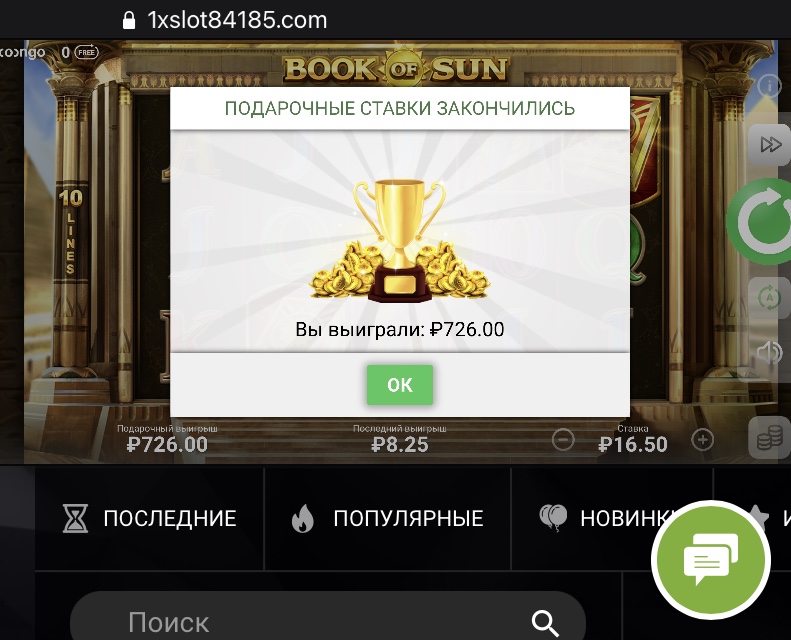Tap the browser address bar
The image size is (791, 640).
(236, 19)
